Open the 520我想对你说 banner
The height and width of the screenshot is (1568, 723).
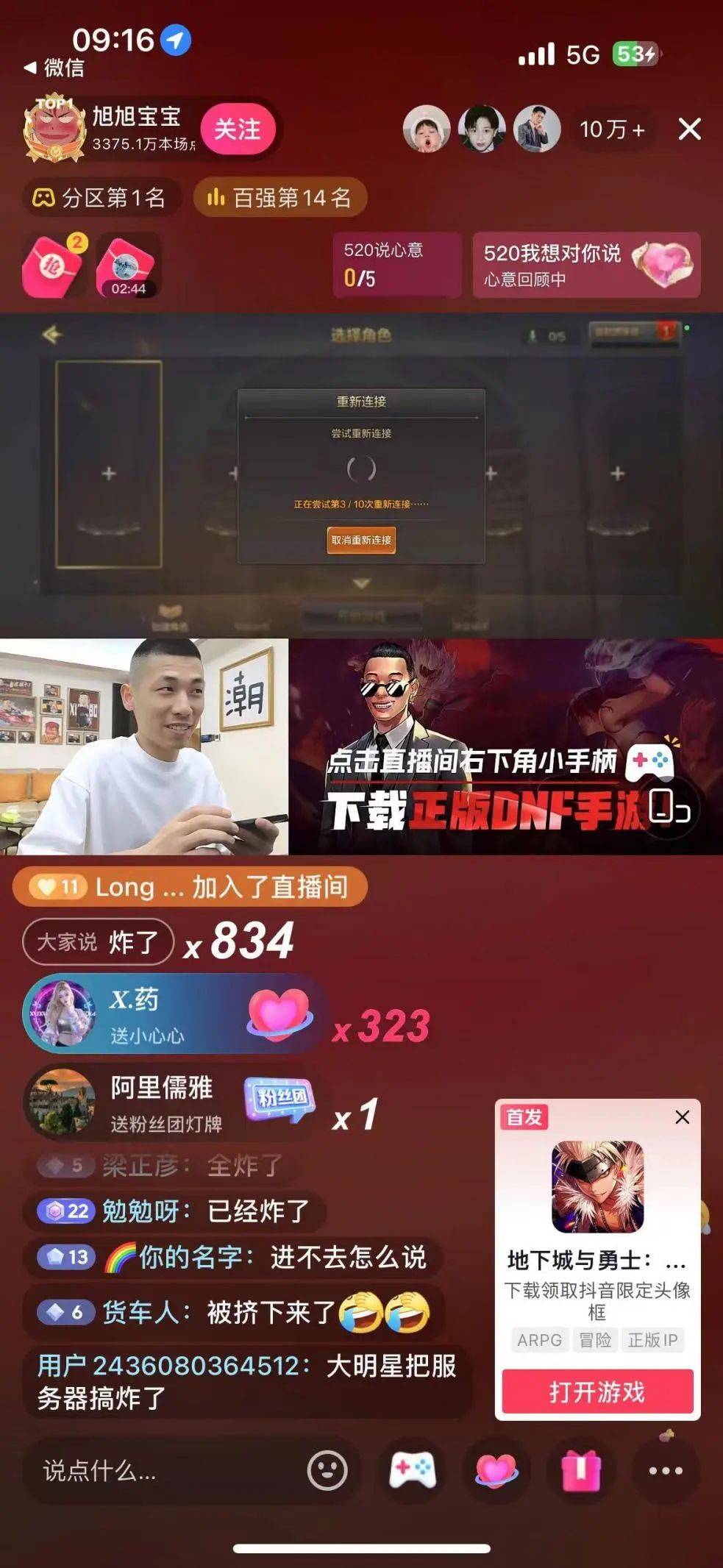(585, 266)
